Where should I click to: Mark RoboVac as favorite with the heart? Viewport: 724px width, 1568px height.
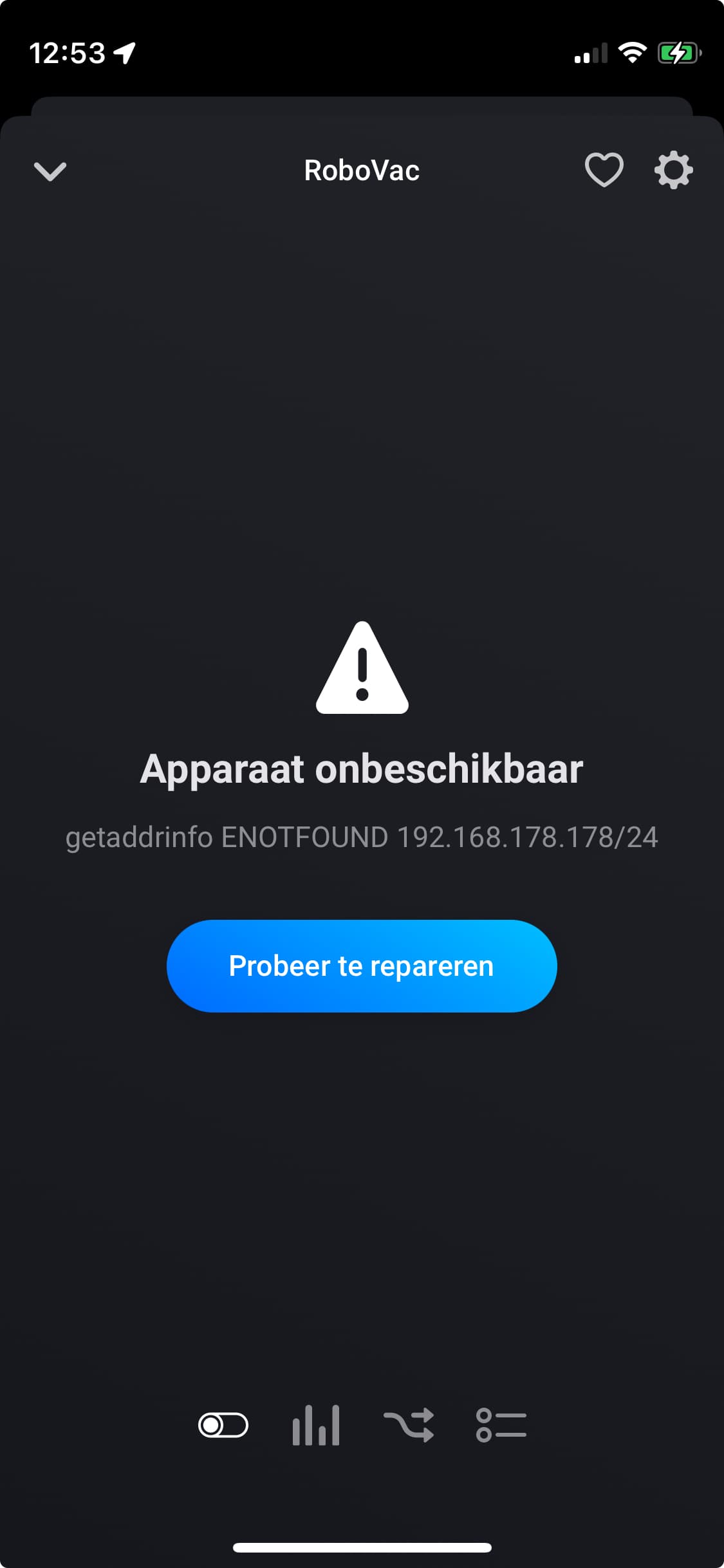click(x=604, y=170)
